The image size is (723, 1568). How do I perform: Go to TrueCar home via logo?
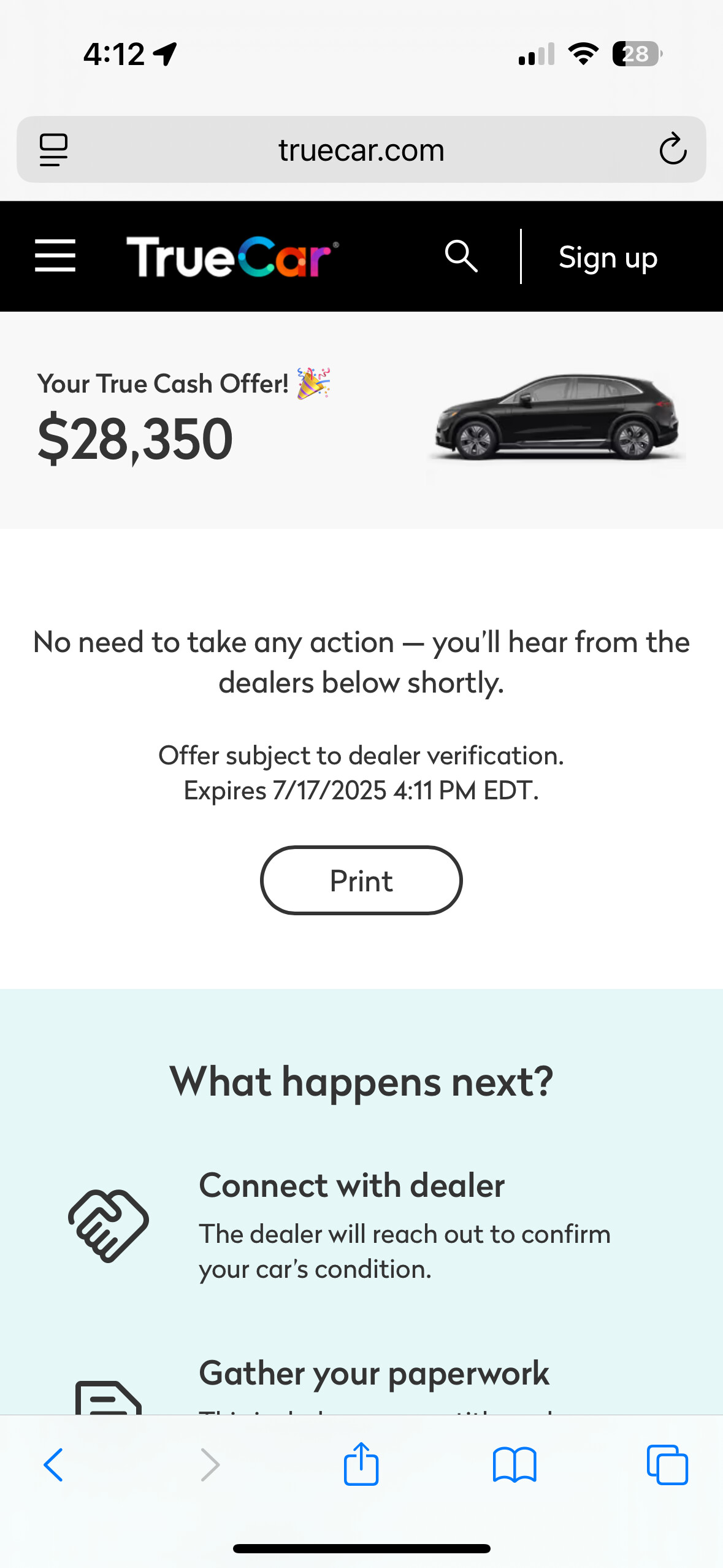[x=232, y=256]
